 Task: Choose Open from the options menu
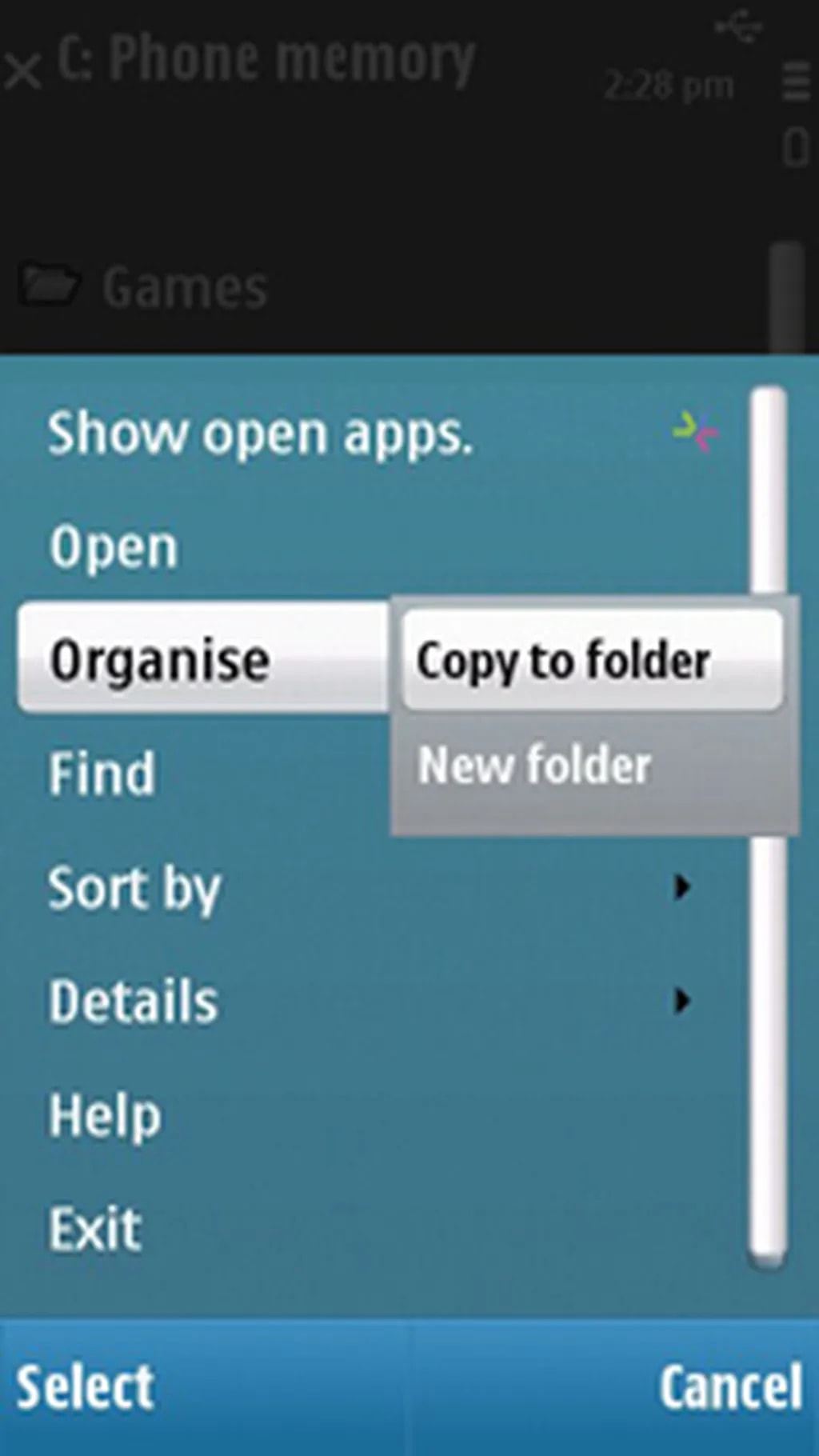[x=114, y=549]
